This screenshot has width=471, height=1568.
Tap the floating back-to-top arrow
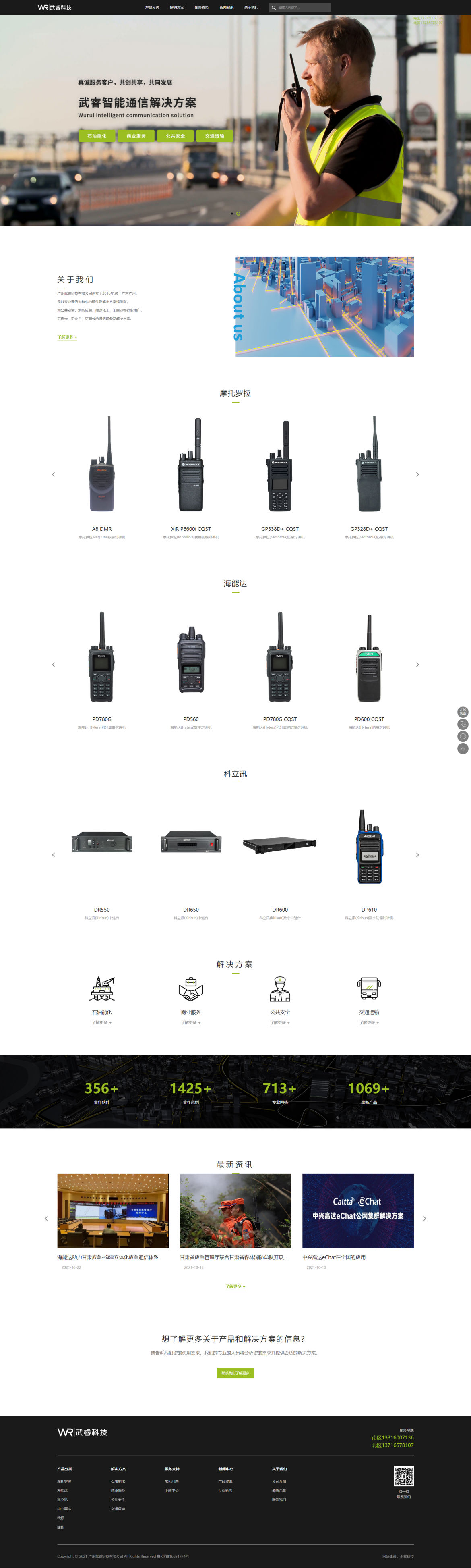click(463, 749)
